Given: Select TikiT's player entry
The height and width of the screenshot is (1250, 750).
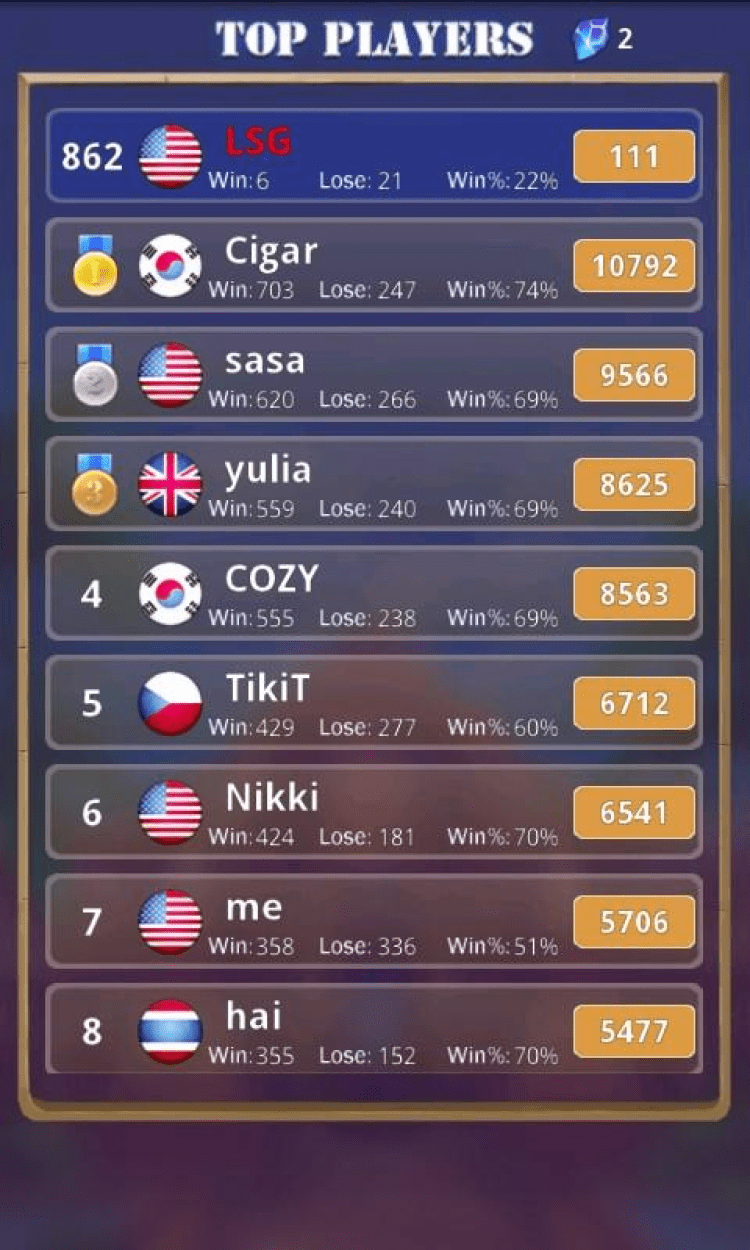Looking at the screenshot, I should [x=374, y=702].
